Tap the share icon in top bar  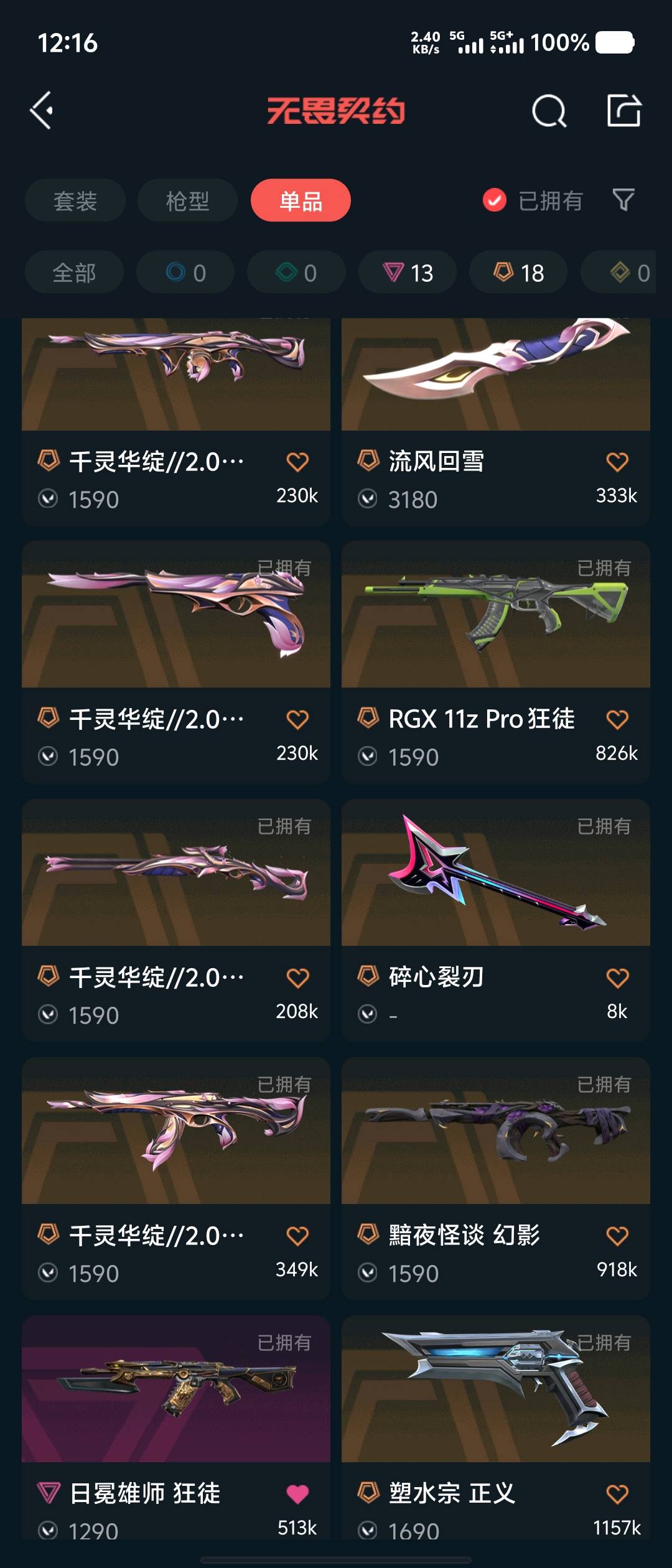coord(623,111)
